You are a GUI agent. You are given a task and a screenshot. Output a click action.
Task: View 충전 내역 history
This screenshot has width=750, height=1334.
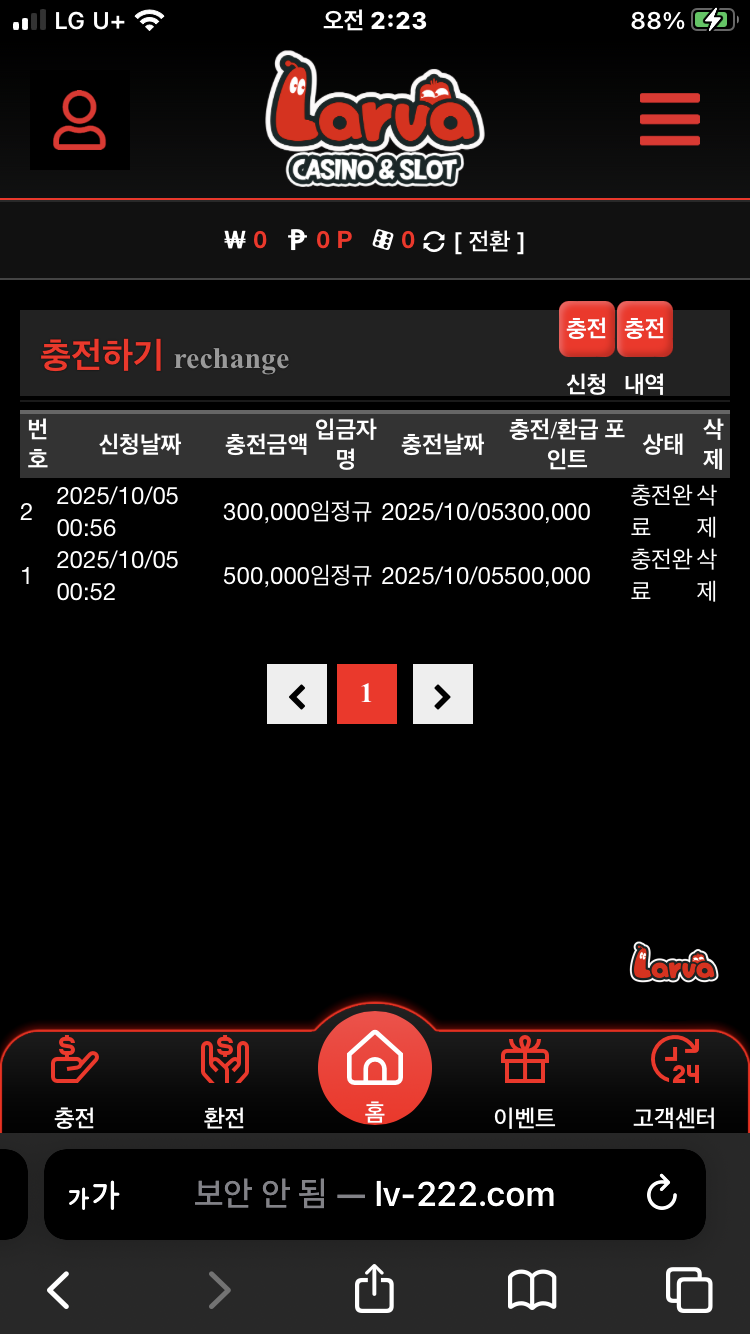645,330
